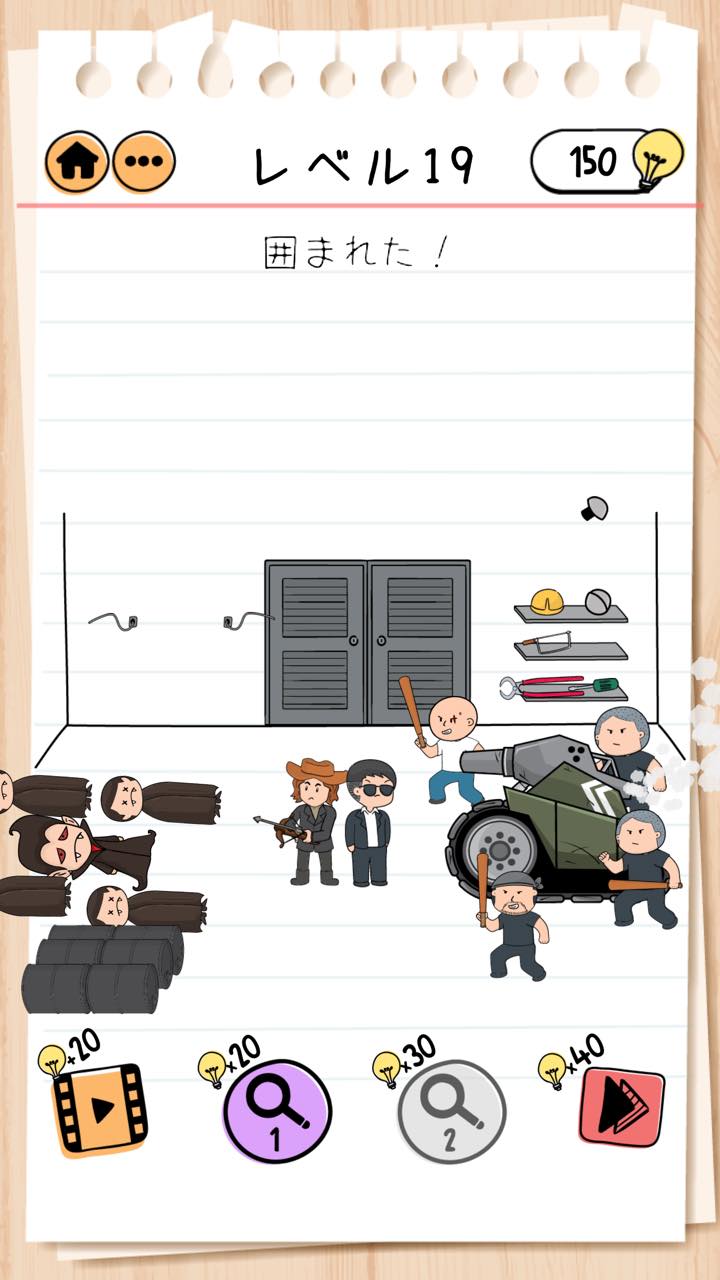Tap the vampire lying on the floor
Screen dimensions: 720x1280
[81, 851]
